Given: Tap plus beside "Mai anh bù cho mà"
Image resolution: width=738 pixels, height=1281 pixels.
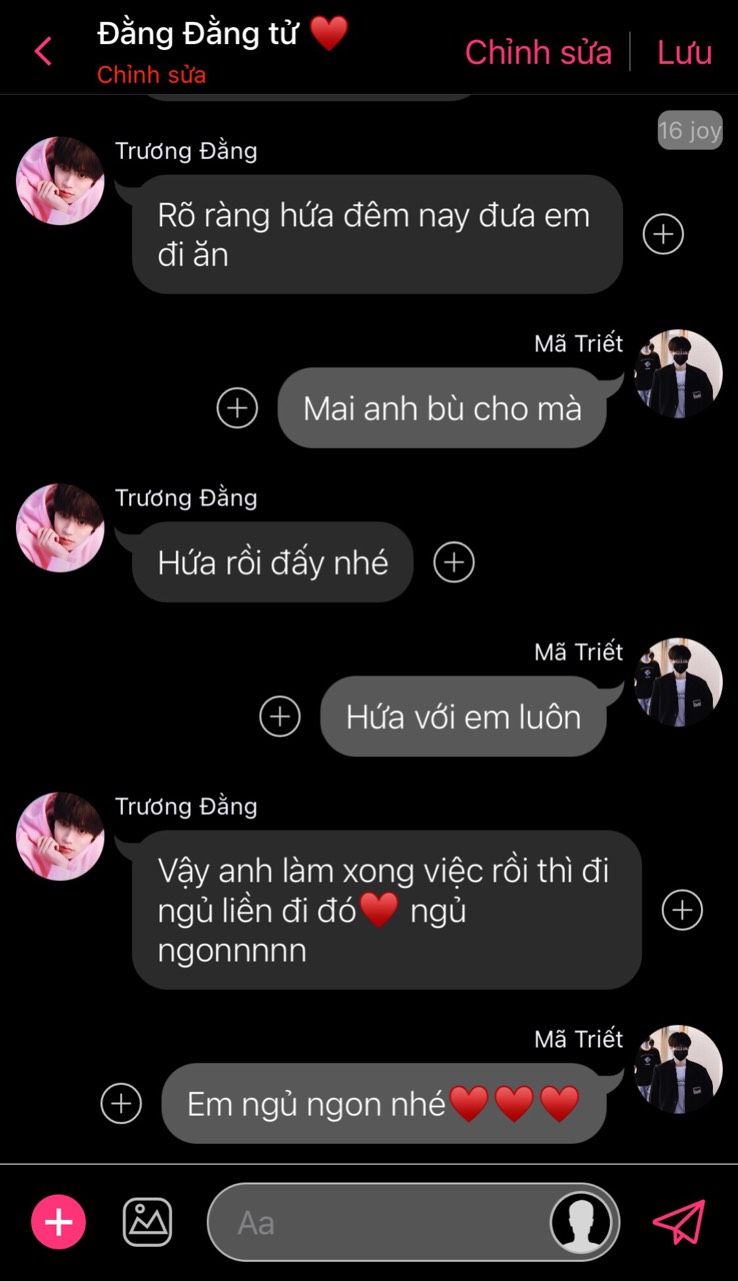Looking at the screenshot, I should click(238, 408).
